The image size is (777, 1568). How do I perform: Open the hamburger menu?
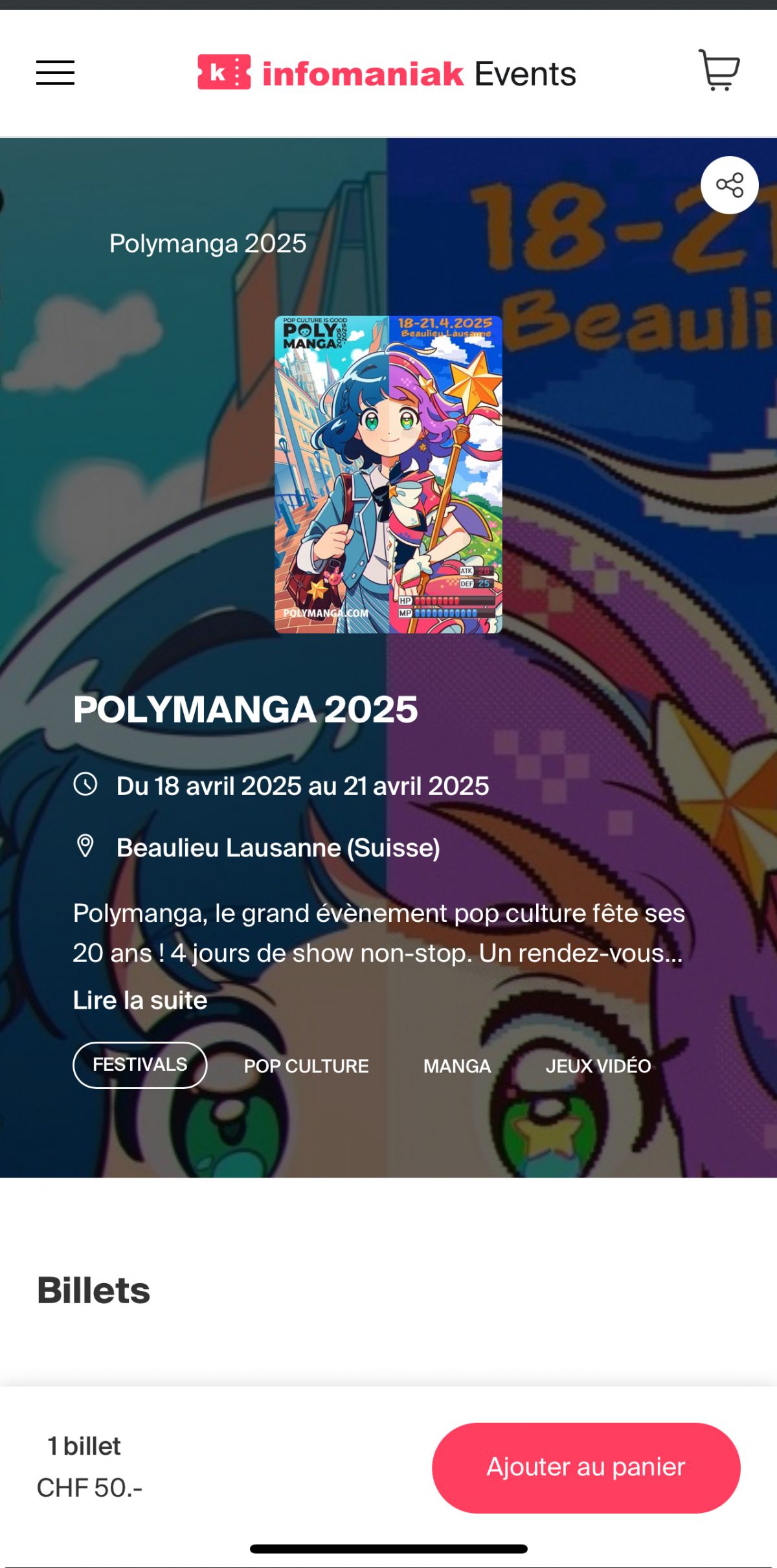55,73
